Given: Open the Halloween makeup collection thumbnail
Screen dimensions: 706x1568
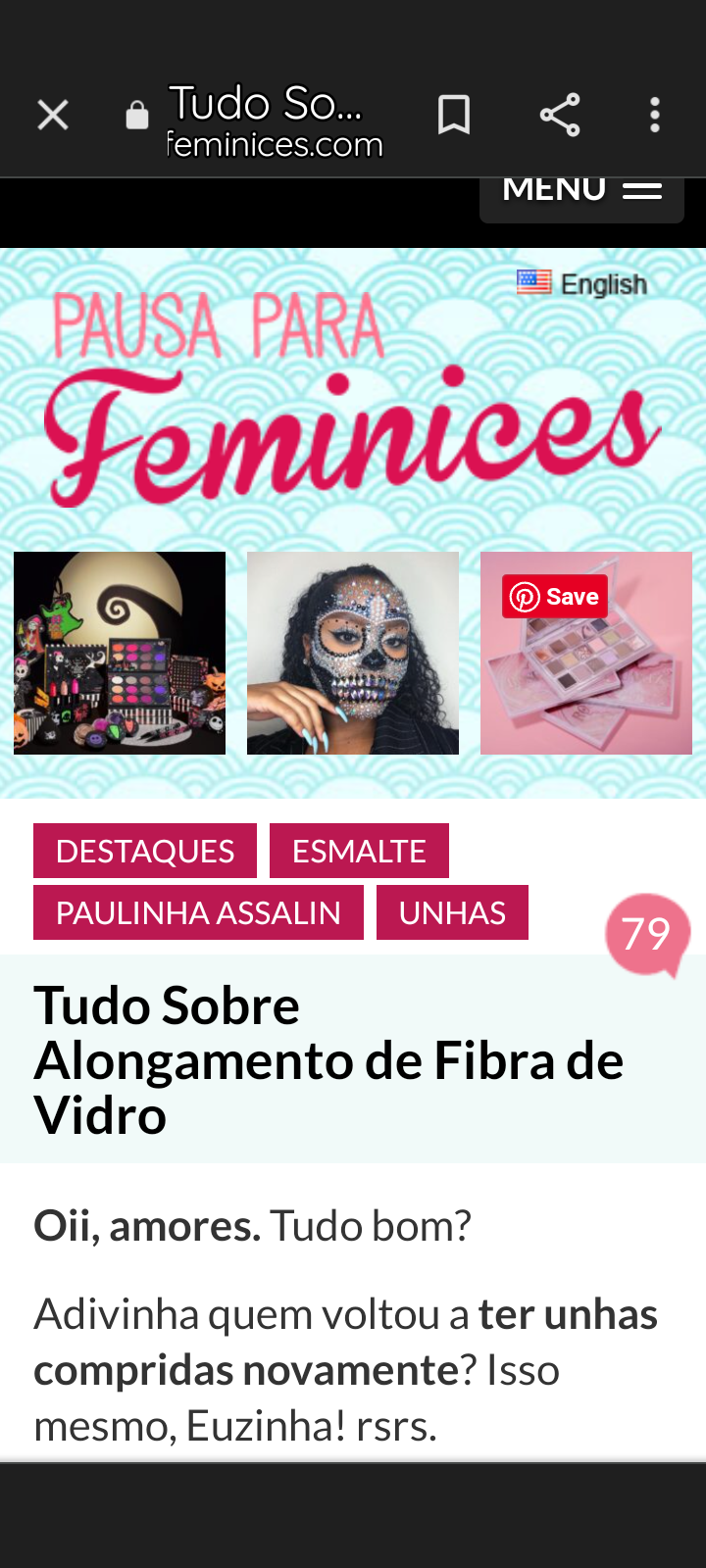Looking at the screenshot, I should pyautogui.click(x=120, y=654).
